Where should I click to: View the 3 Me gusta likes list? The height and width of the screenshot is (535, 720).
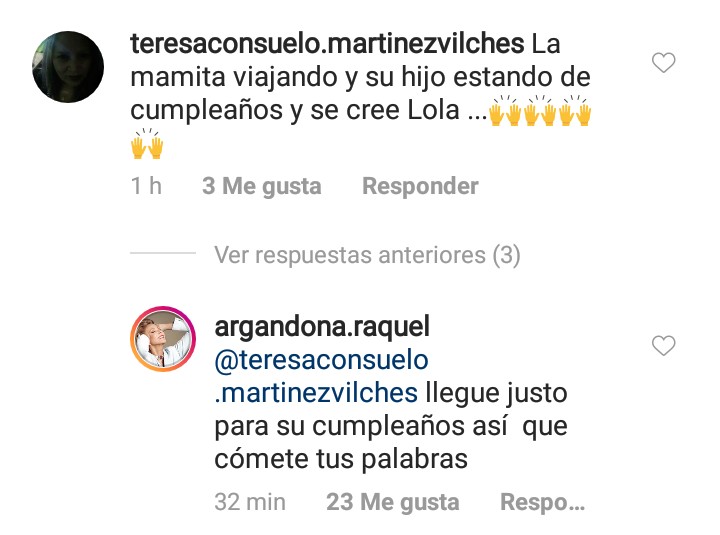tap(262, 186)
